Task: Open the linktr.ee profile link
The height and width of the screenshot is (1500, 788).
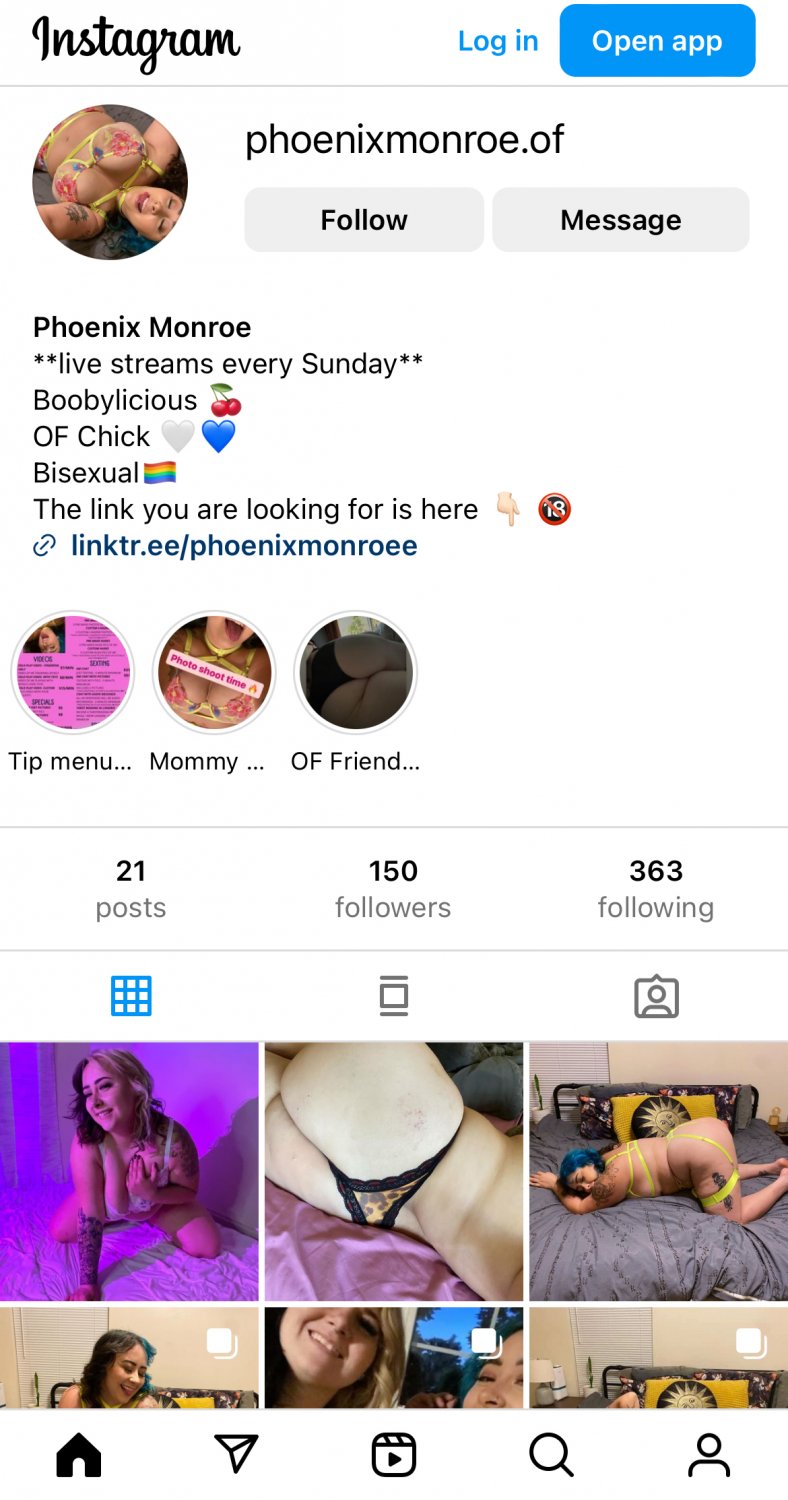Action: [x=244, y=546]
